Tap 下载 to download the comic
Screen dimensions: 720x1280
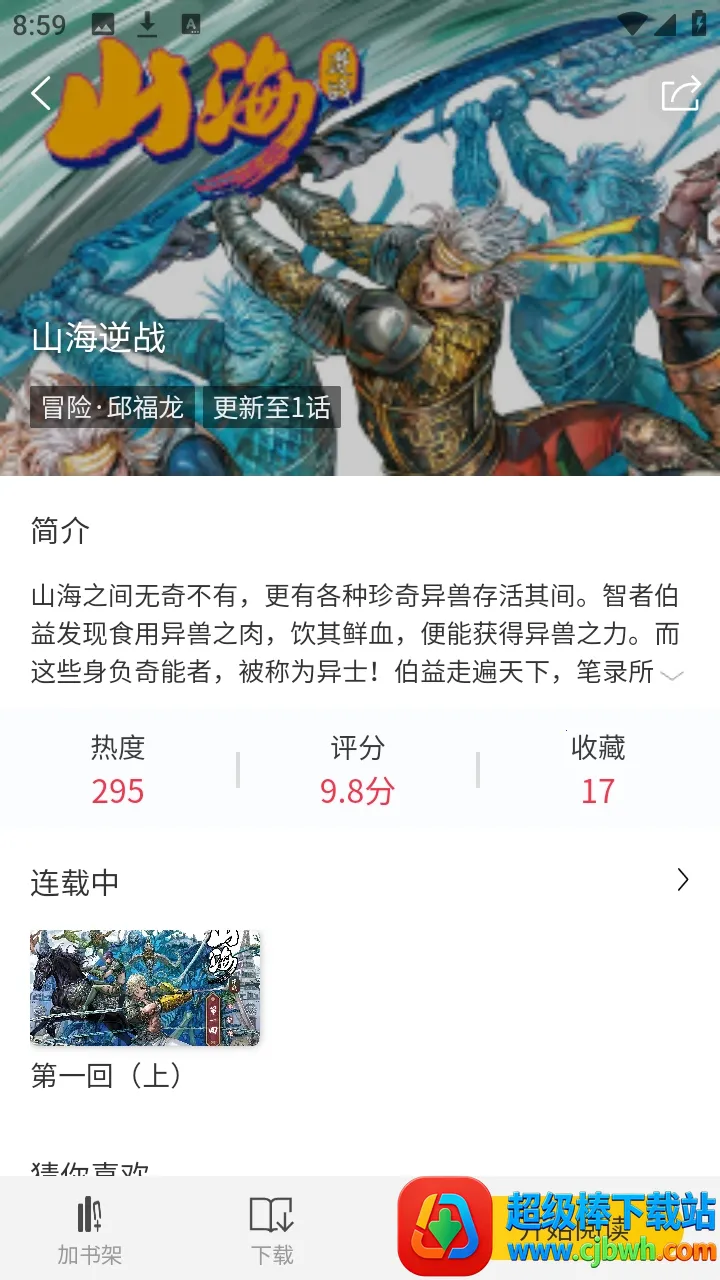click(x=271, y=1230)
